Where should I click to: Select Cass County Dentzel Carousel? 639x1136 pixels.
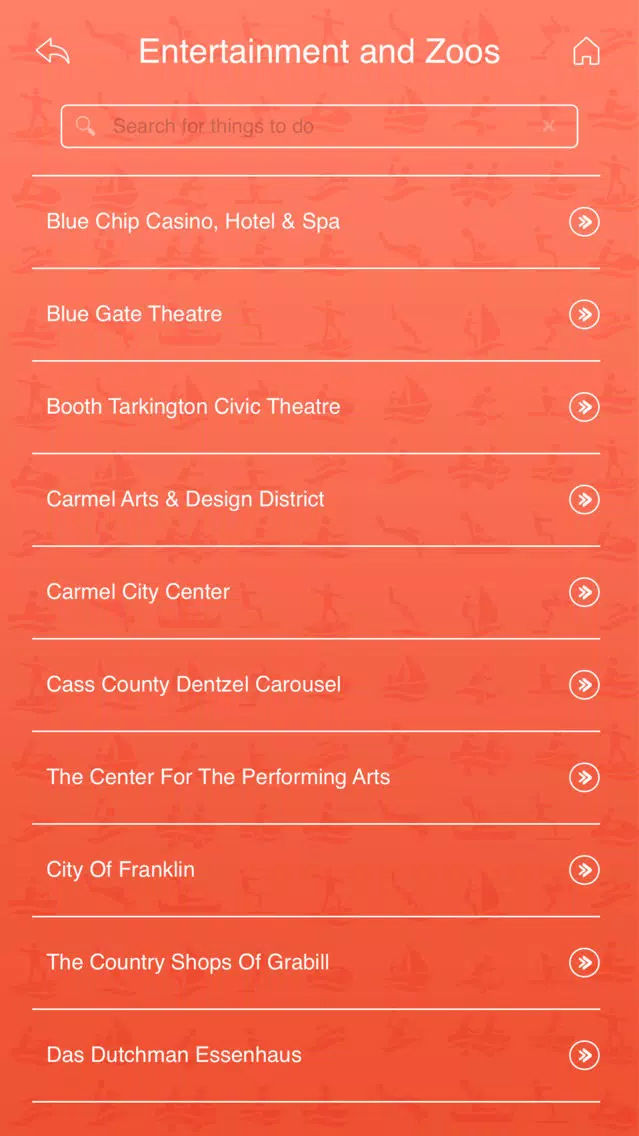[316, 685]
